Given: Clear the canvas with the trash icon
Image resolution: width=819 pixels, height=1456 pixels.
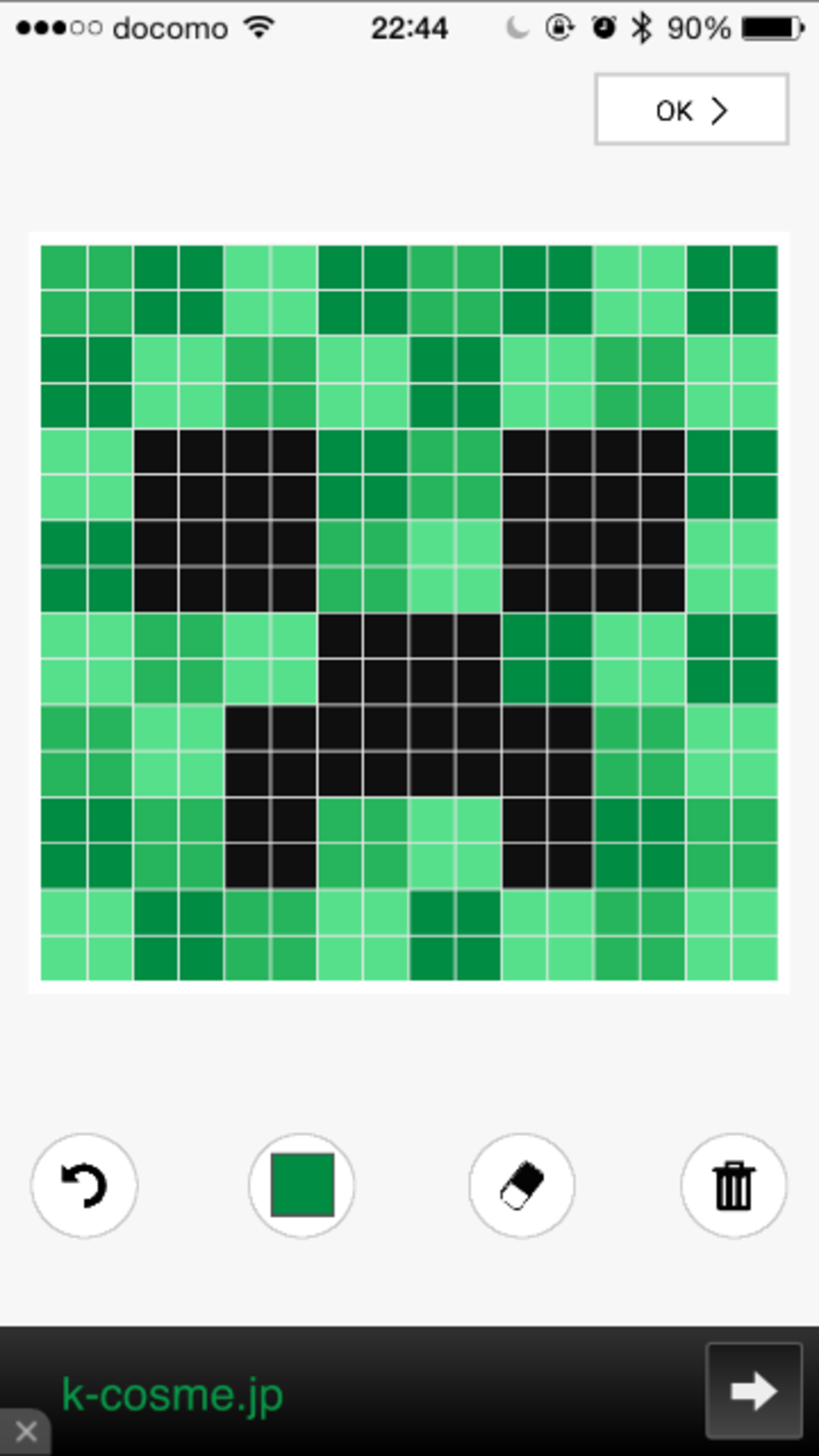Looking at the screenshot, I should 734,1186.
